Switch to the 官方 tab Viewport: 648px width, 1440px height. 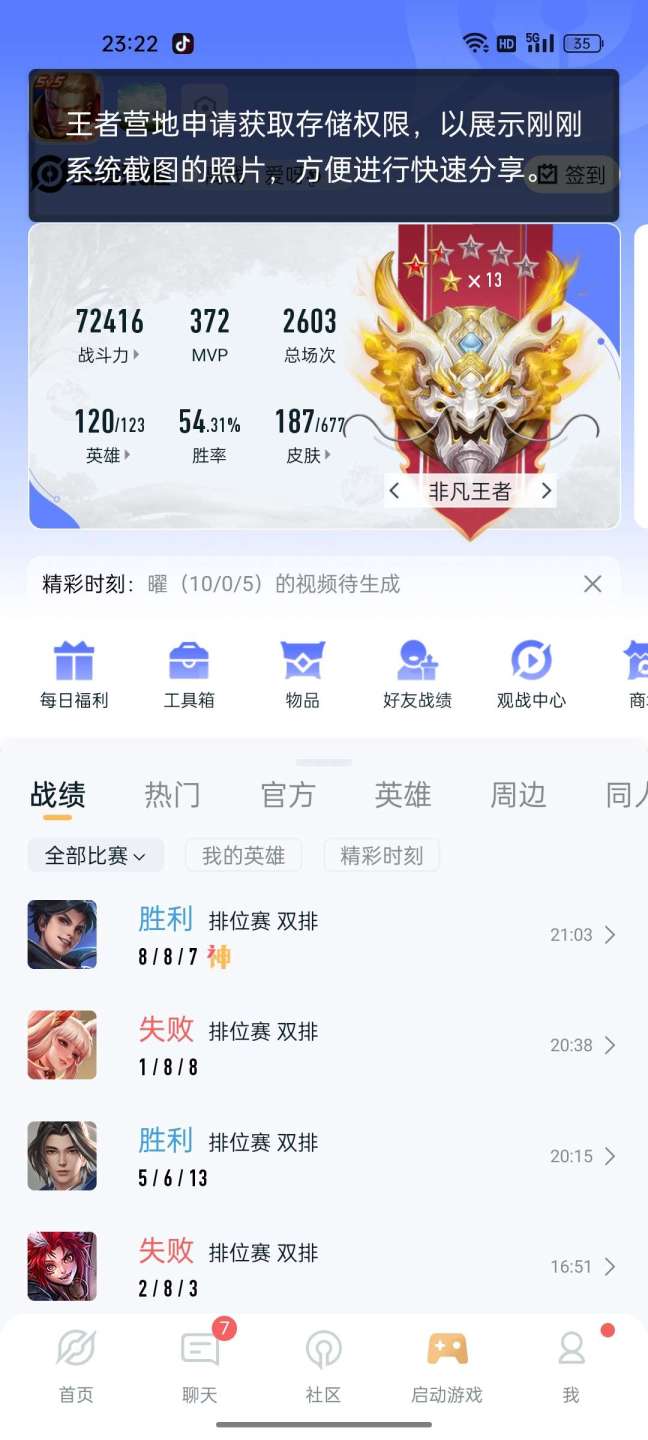[288, 795]
